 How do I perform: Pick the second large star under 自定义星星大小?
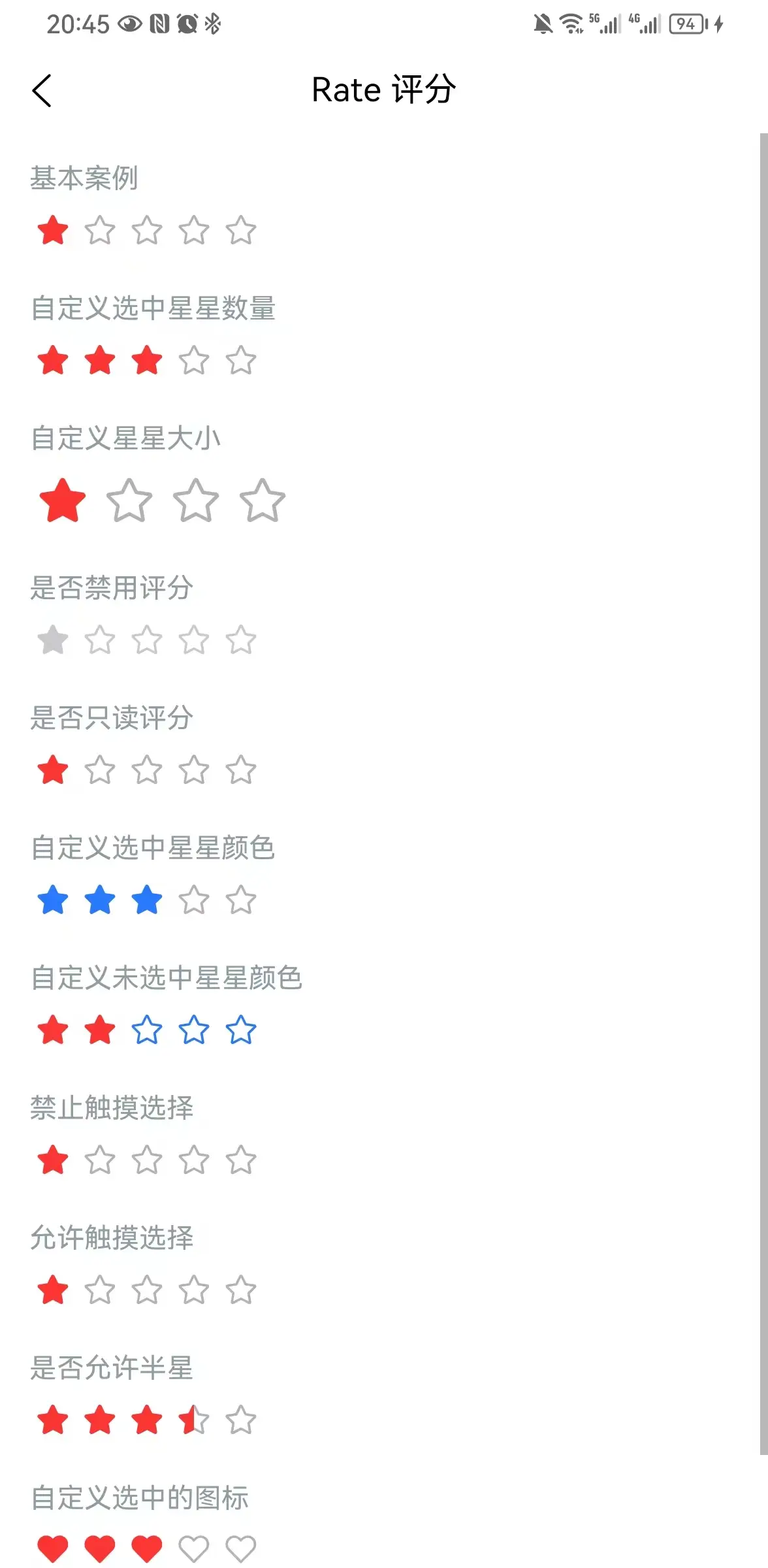coord(129,500)
